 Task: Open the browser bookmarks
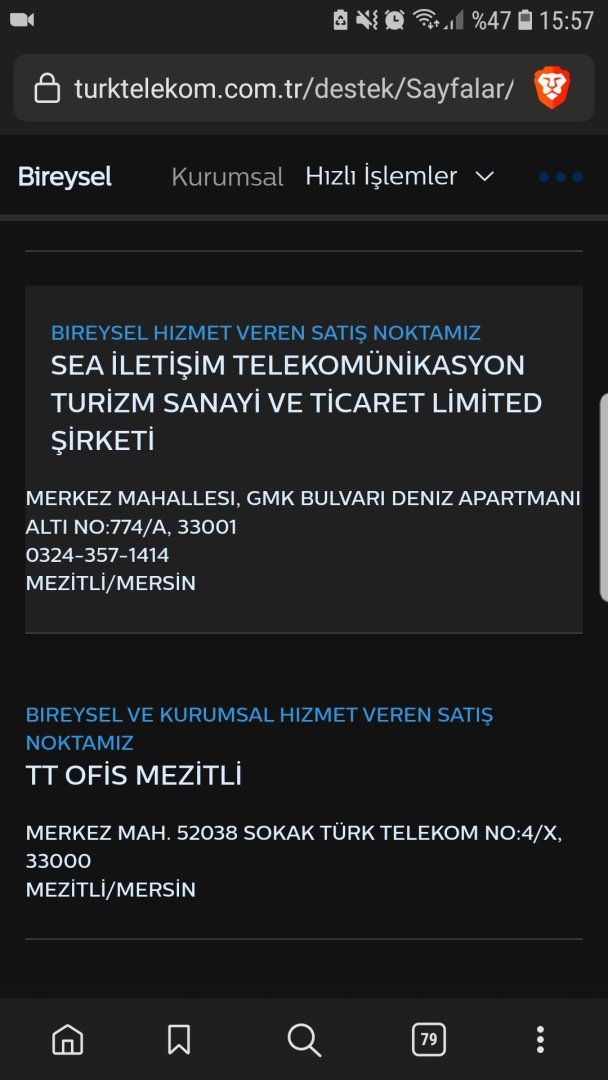click(179, 1040)
